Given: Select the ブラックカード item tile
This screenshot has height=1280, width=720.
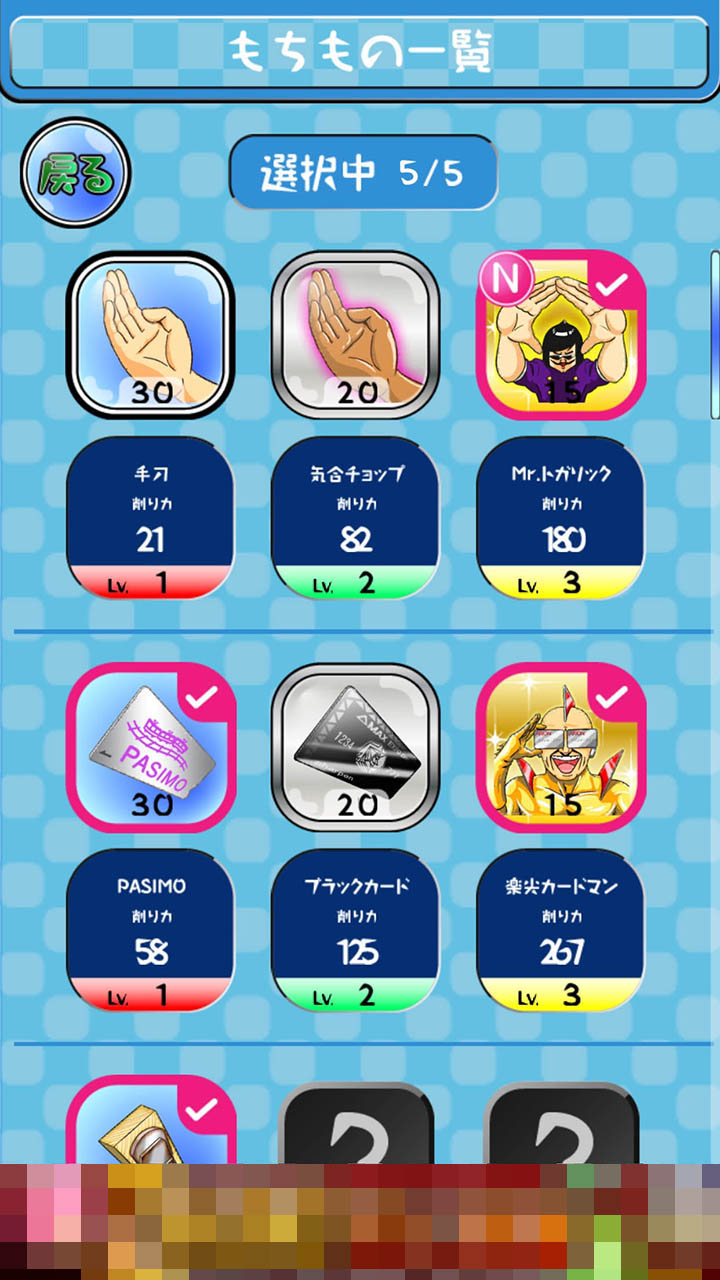Looking at the screenshot, I should coord(355,746).
